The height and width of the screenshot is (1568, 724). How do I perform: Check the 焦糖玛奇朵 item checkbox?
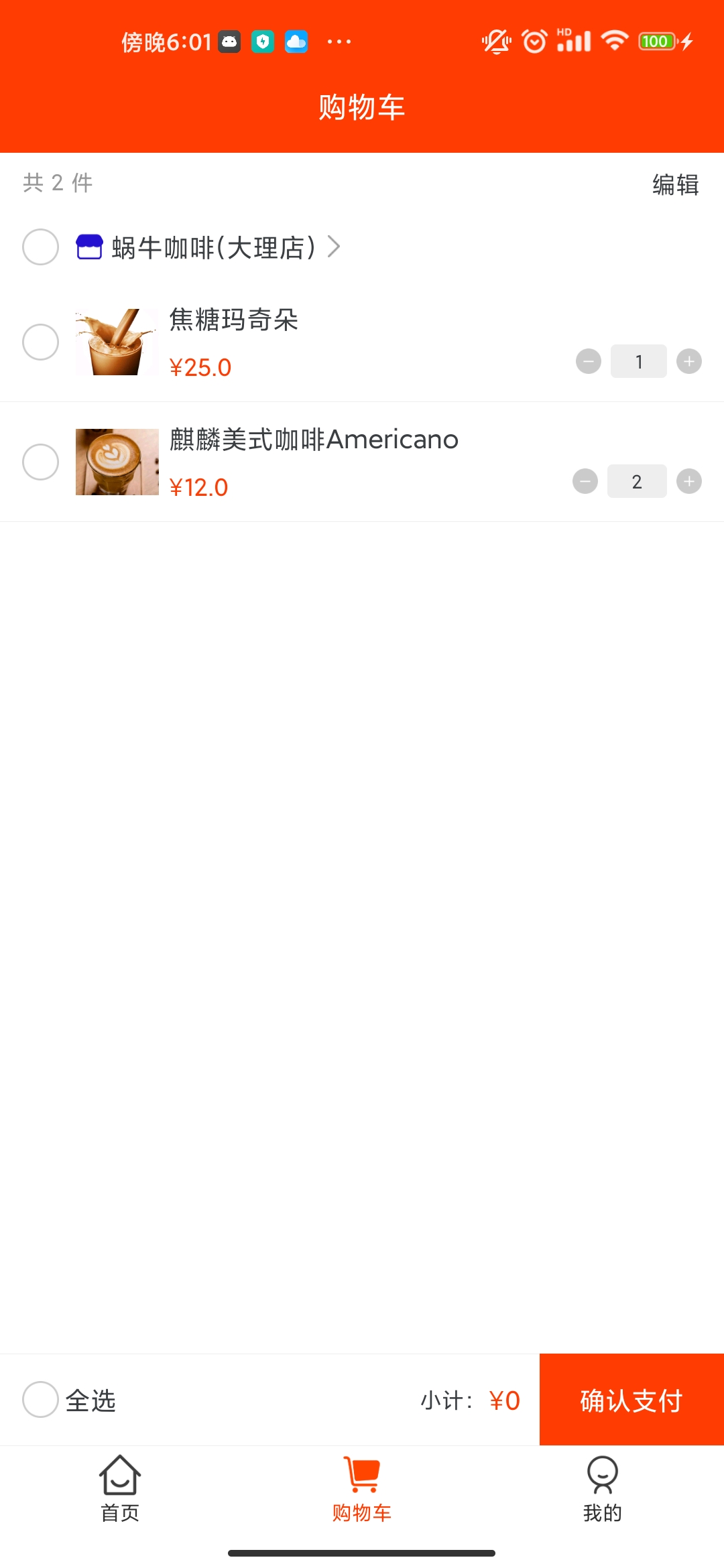click(x=40, y=342)
